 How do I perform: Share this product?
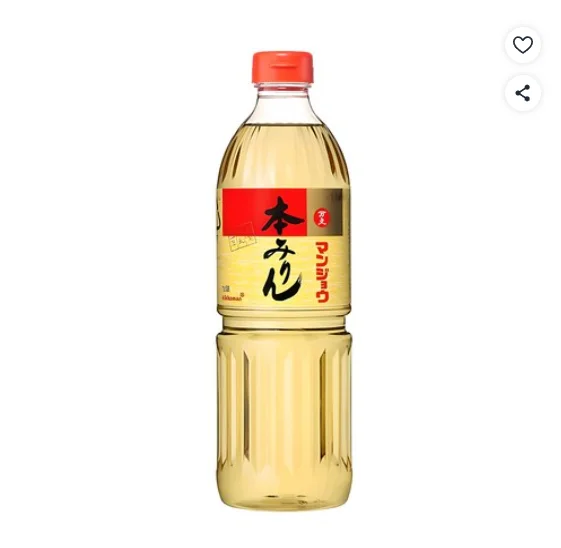pyautogui.click(x=523, y=93)
